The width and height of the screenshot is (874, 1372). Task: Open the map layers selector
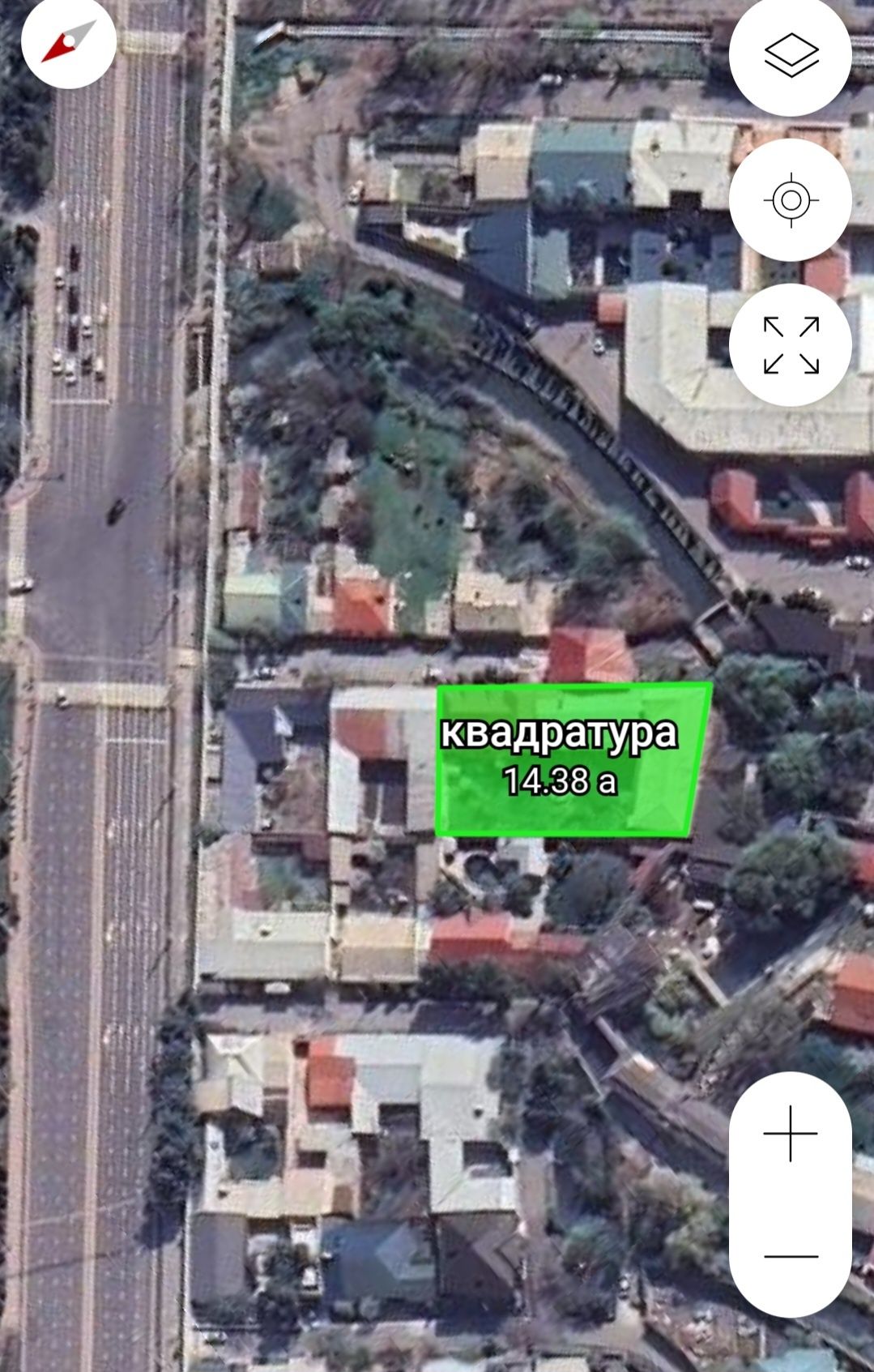[791, 55]
